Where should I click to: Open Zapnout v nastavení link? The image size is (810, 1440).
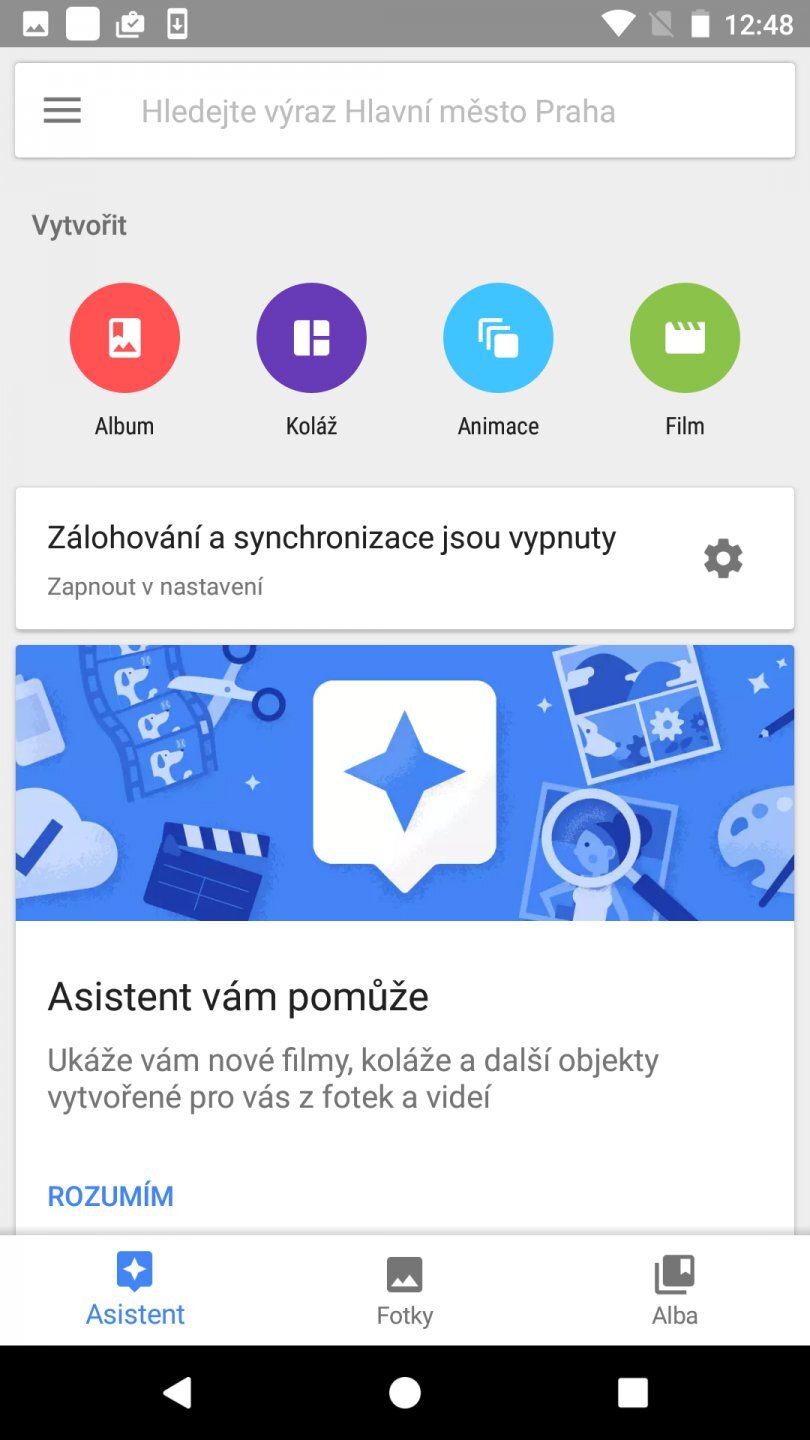coord(153,586)
